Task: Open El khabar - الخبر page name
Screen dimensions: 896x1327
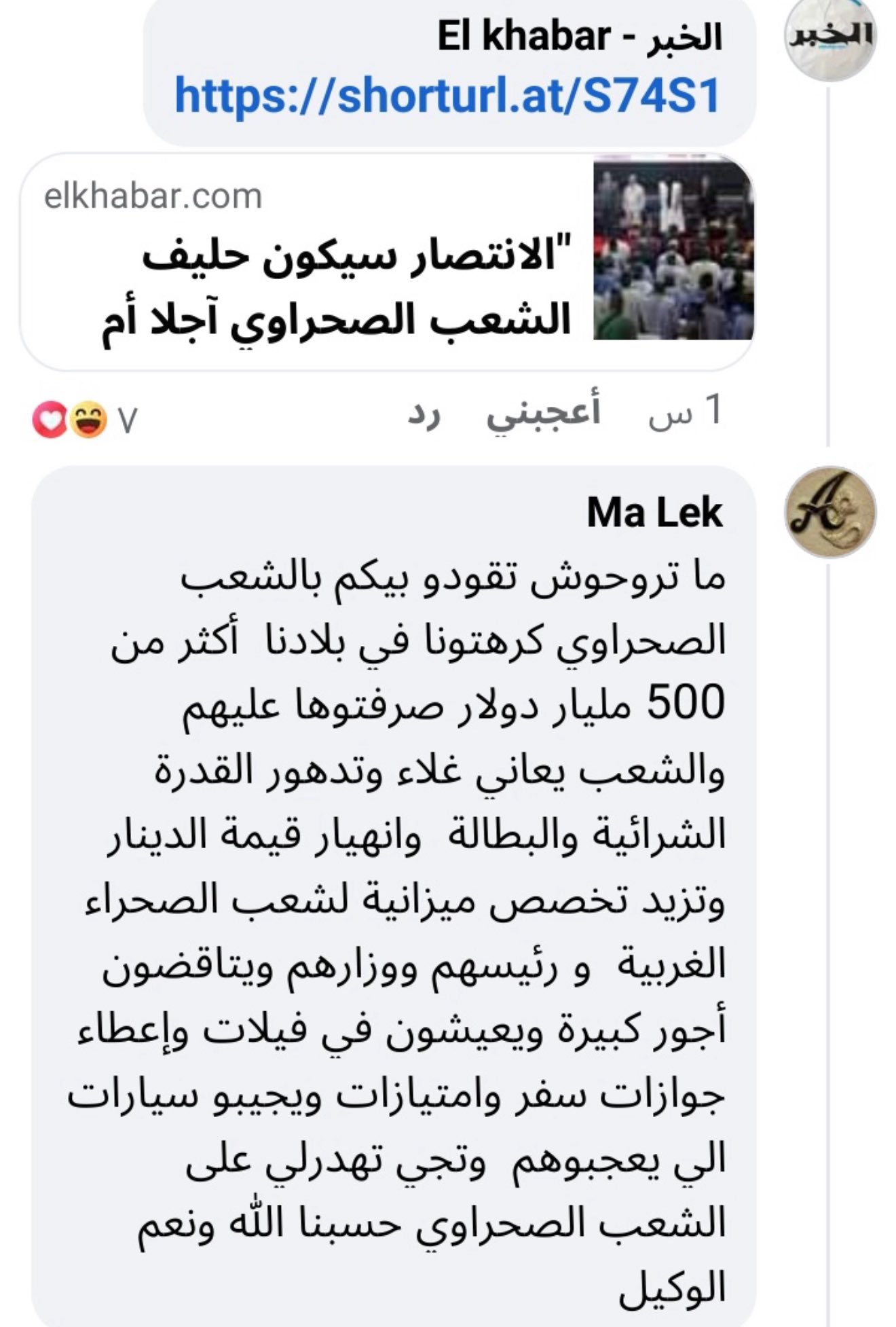Action: [579, 37]
